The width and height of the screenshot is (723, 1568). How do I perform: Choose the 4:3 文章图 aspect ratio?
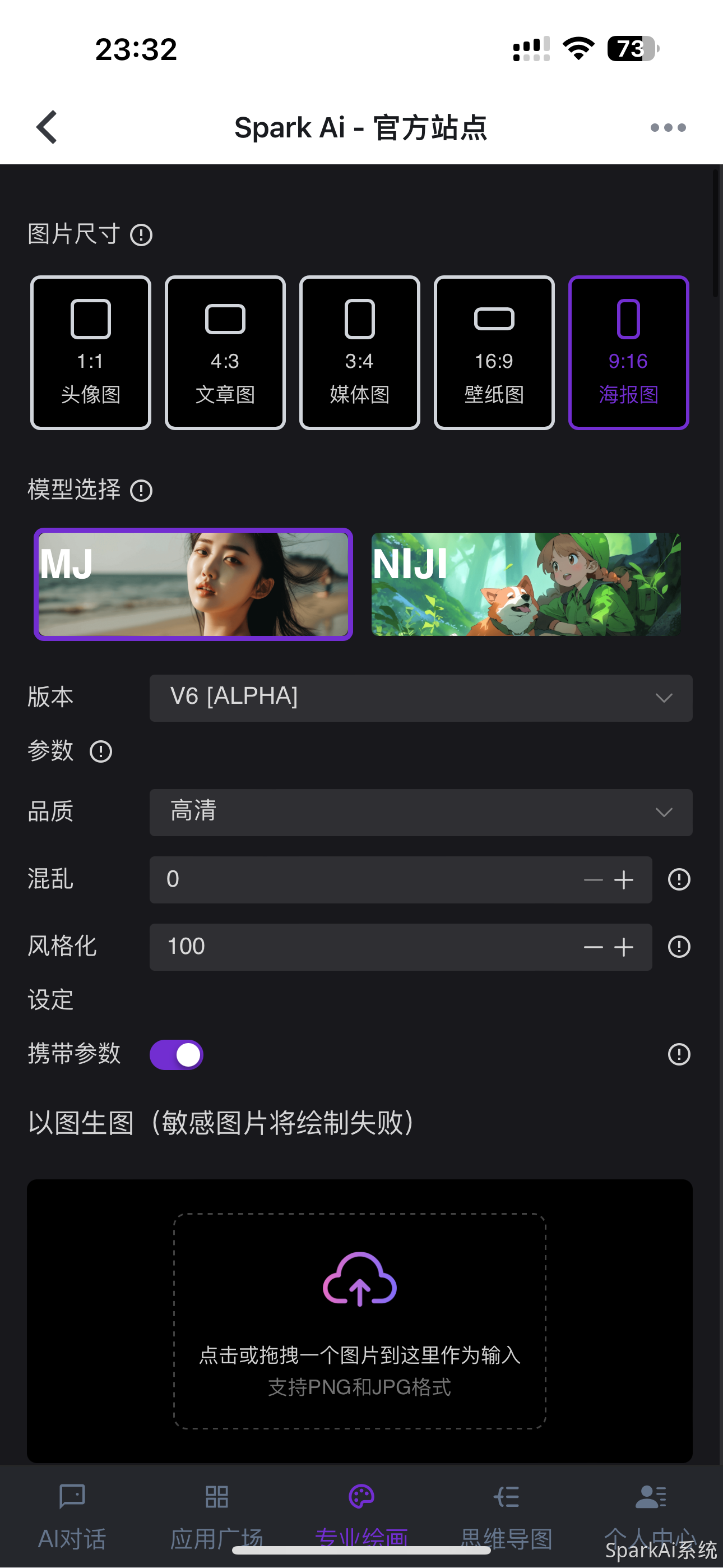(x=225, y=352)
